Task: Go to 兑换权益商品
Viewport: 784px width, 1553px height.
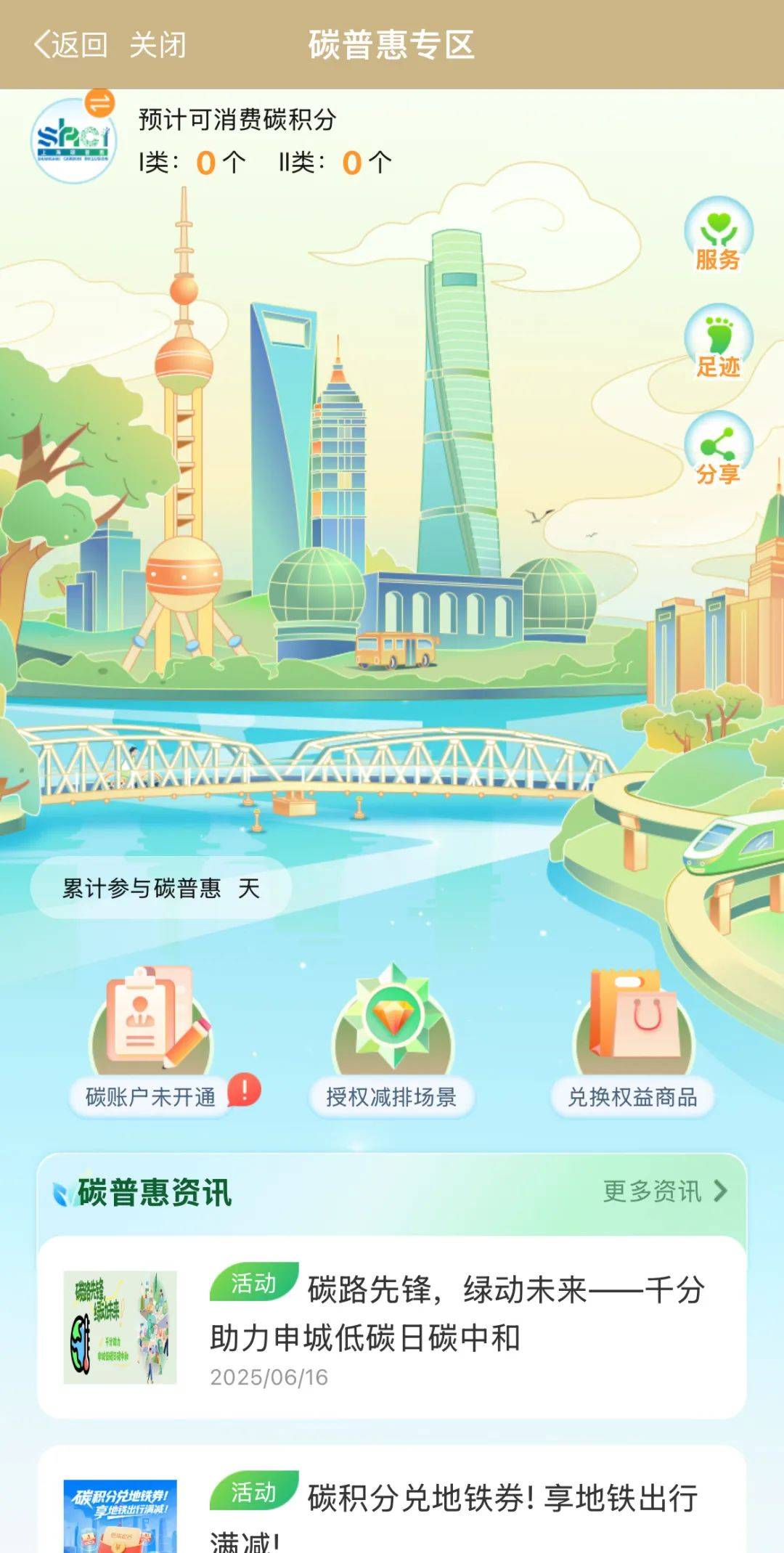Action: (x=632, y=1041)
